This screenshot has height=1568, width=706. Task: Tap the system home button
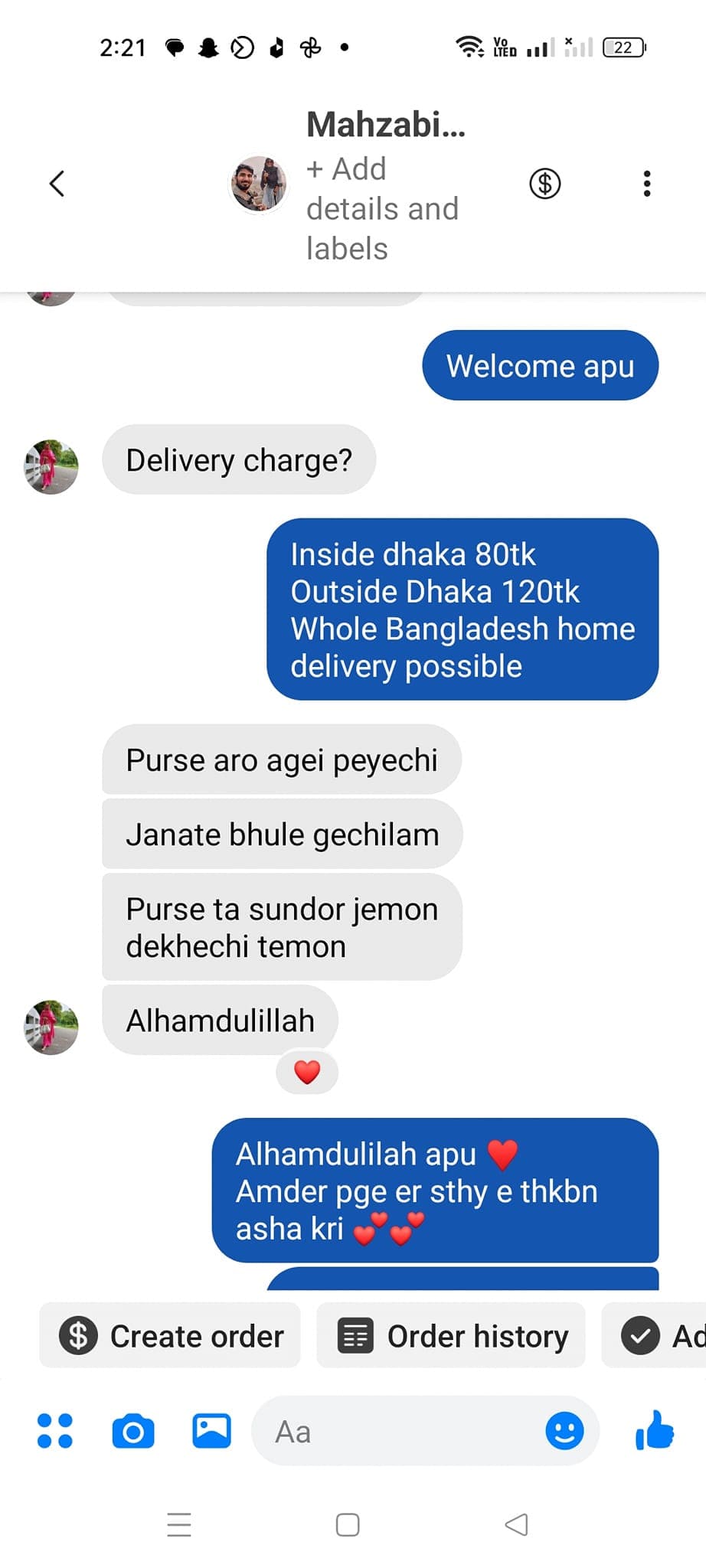point(348,1524)
